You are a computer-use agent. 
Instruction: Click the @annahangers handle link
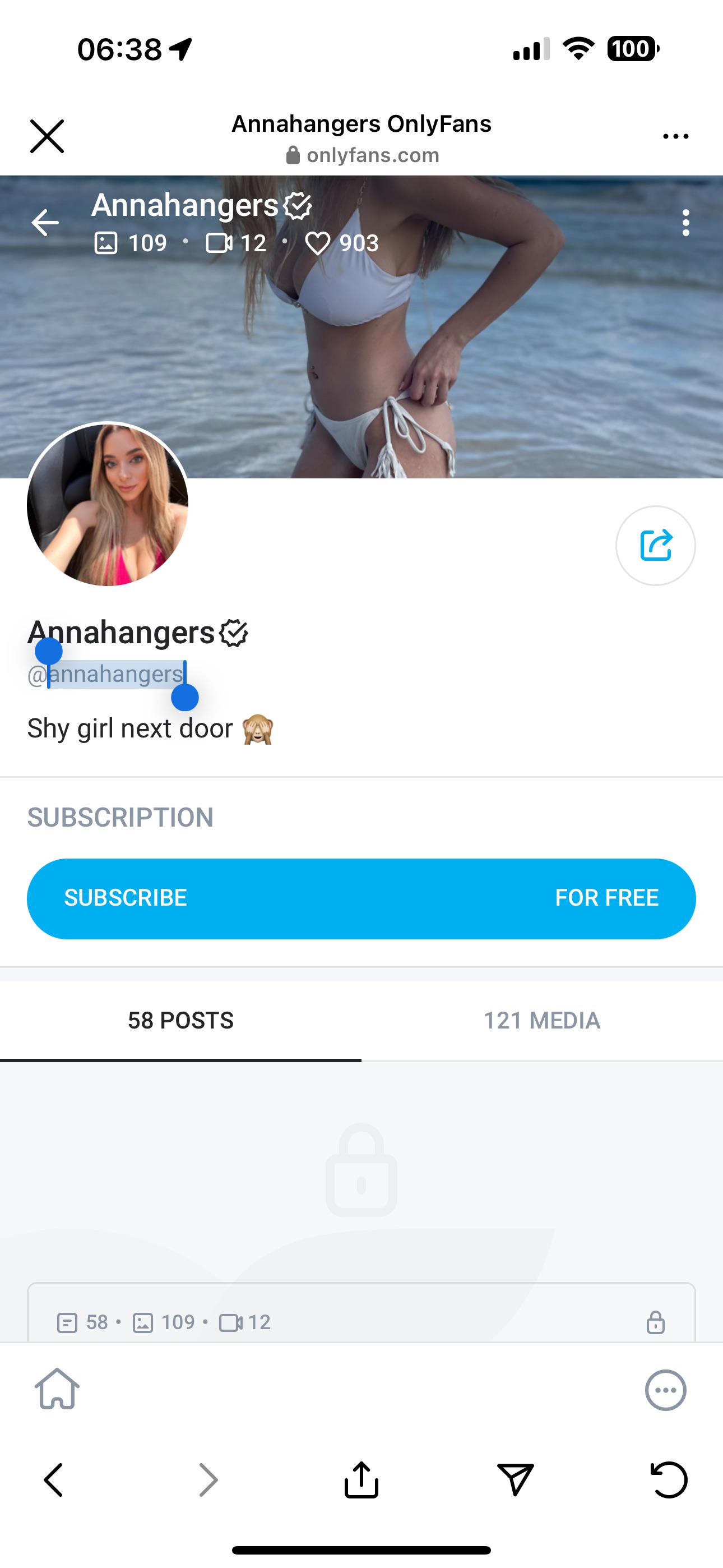coord(105,674)
